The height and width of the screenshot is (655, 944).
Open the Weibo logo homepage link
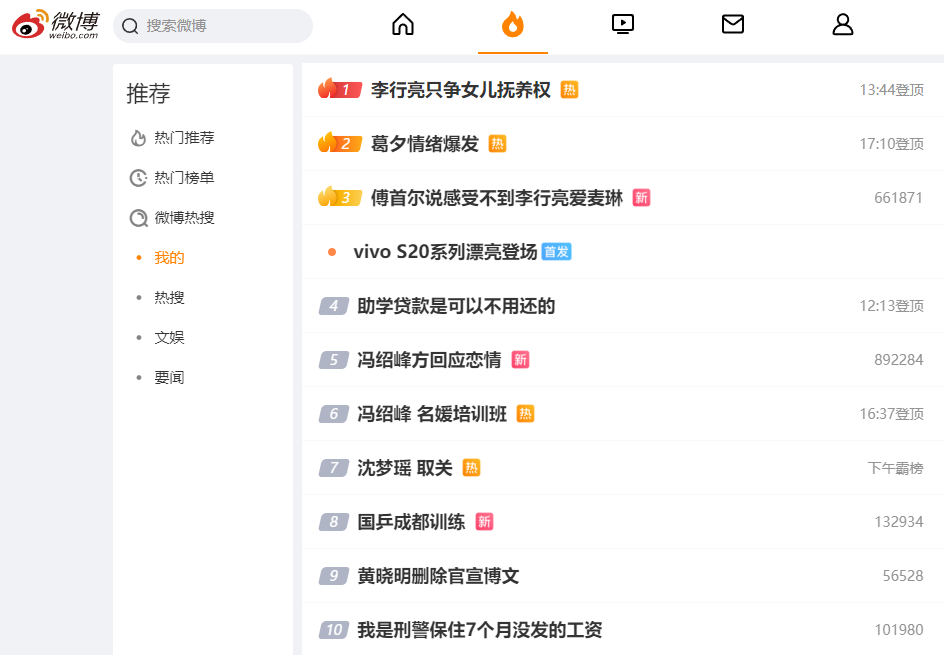55,25
